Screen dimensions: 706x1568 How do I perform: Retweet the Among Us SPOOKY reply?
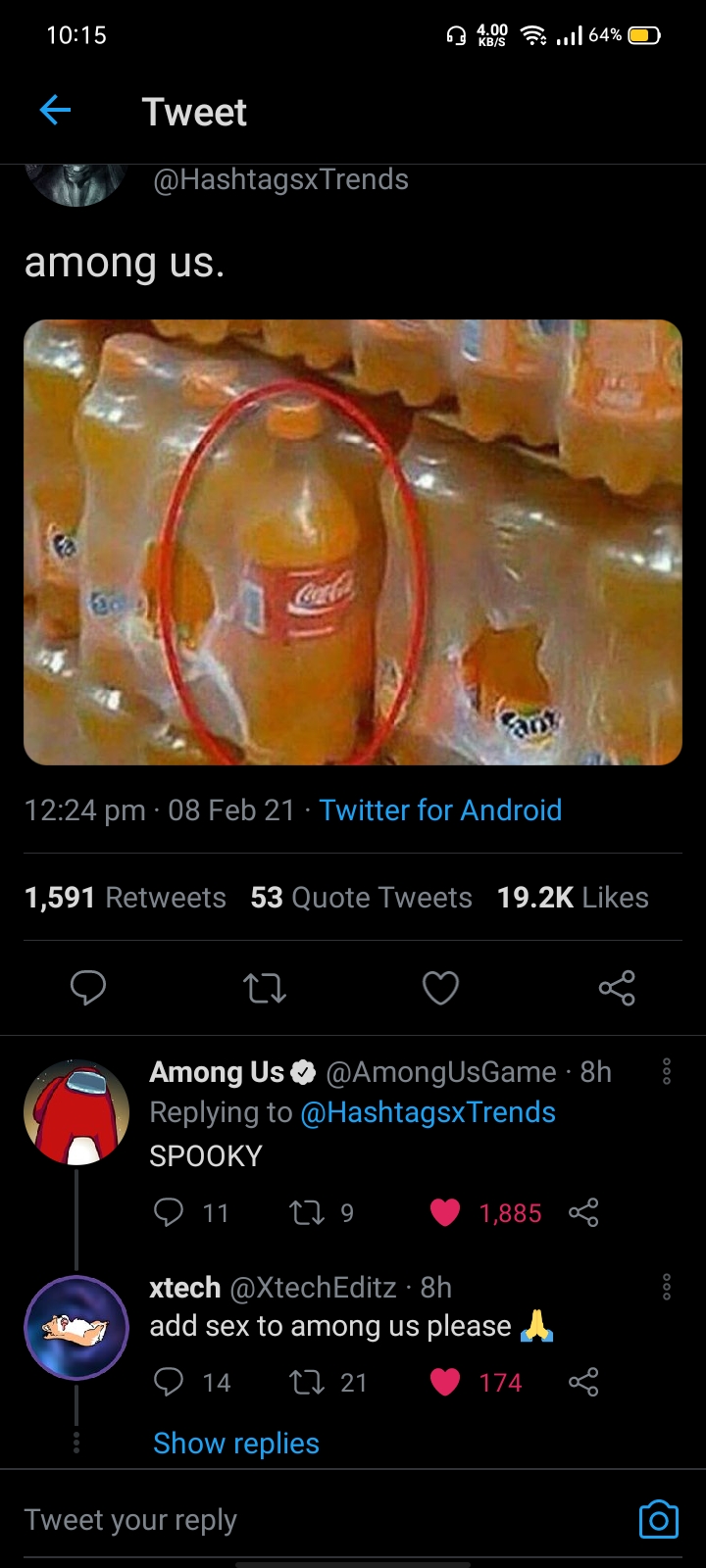308,1213
